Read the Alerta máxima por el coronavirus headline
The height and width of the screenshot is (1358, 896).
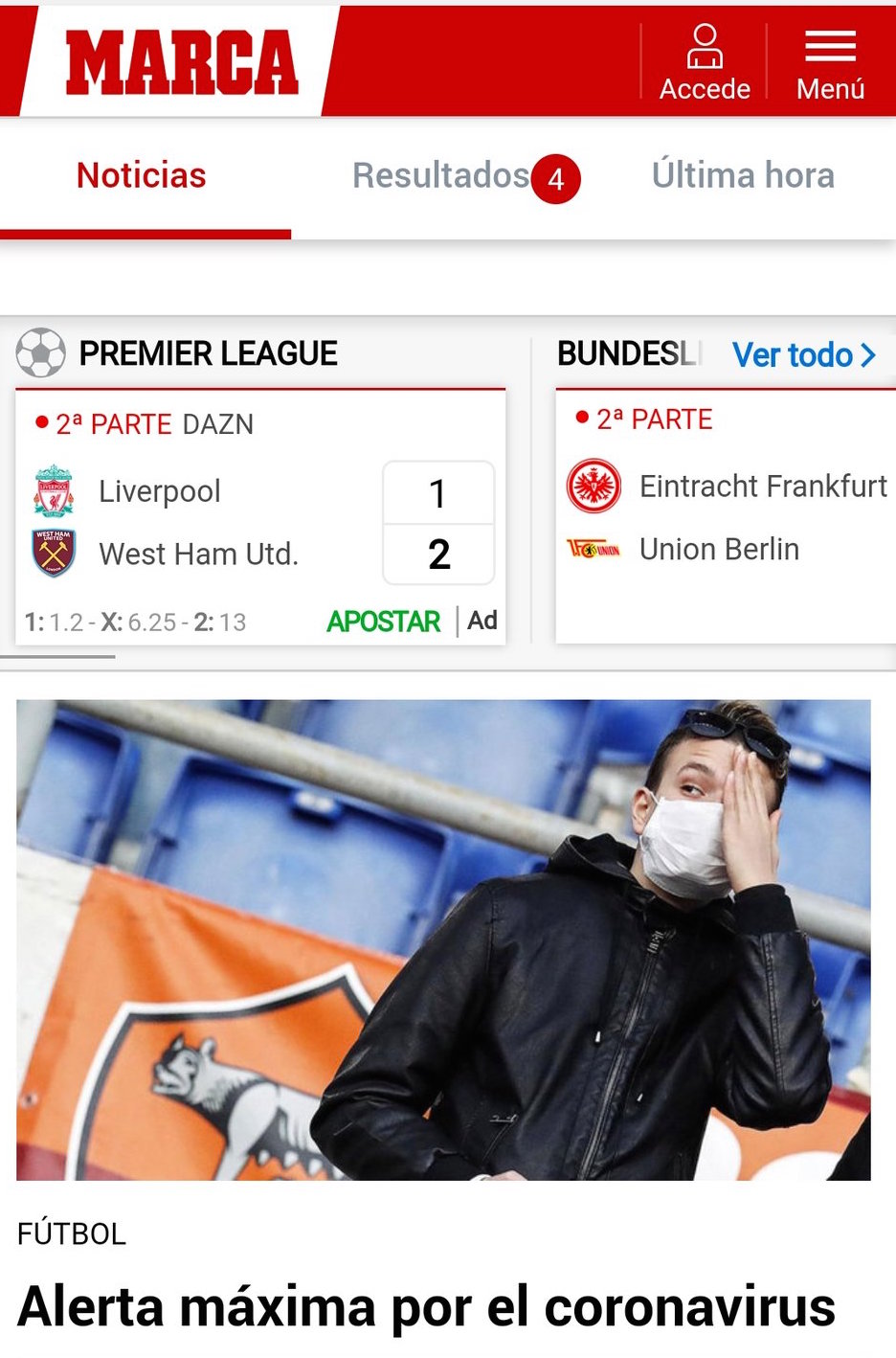pos(427,1306)
